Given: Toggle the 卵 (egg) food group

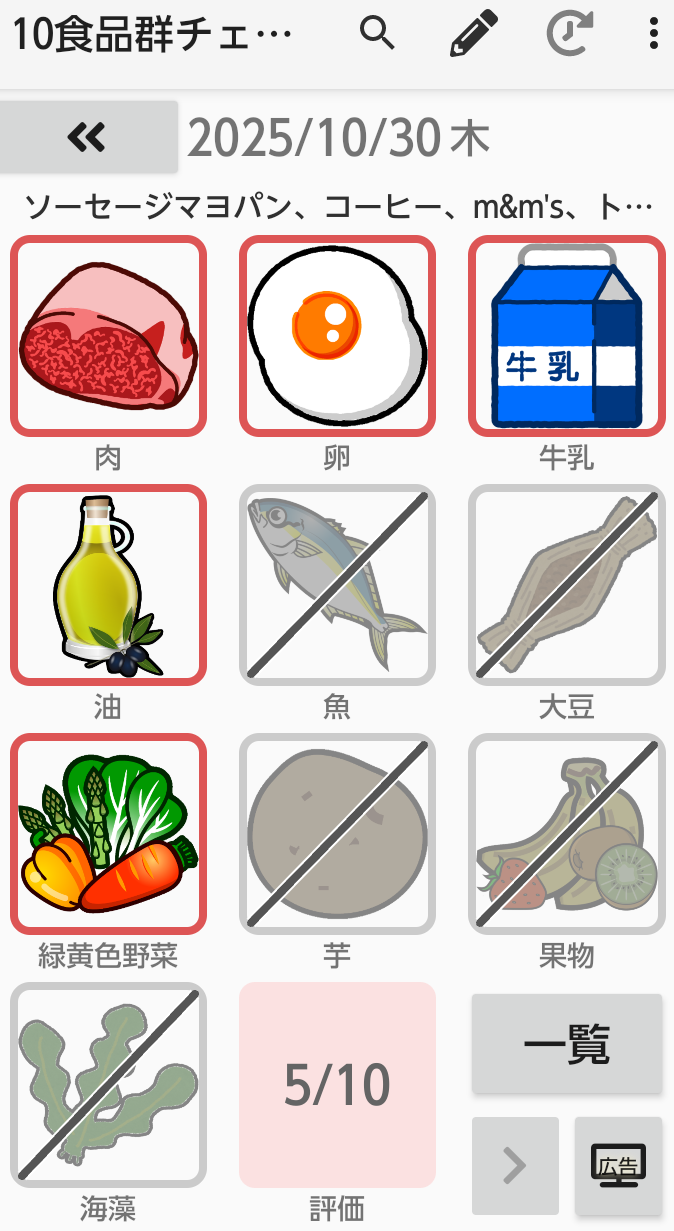Looking at the screenshot, I should (337, 336).
